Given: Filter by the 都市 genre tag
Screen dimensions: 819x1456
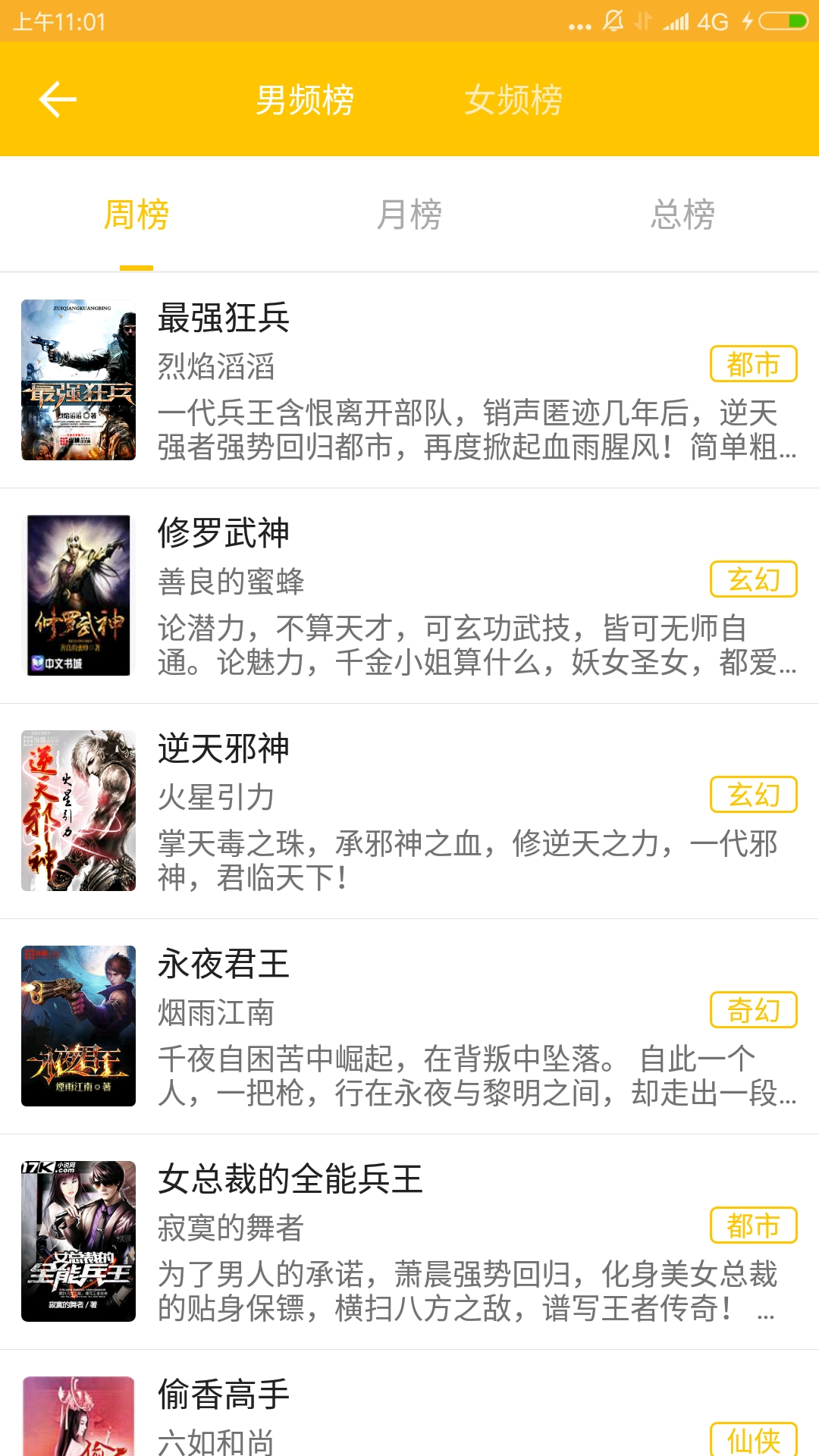Looking at the screenshot, I should [x=753, y=364].
